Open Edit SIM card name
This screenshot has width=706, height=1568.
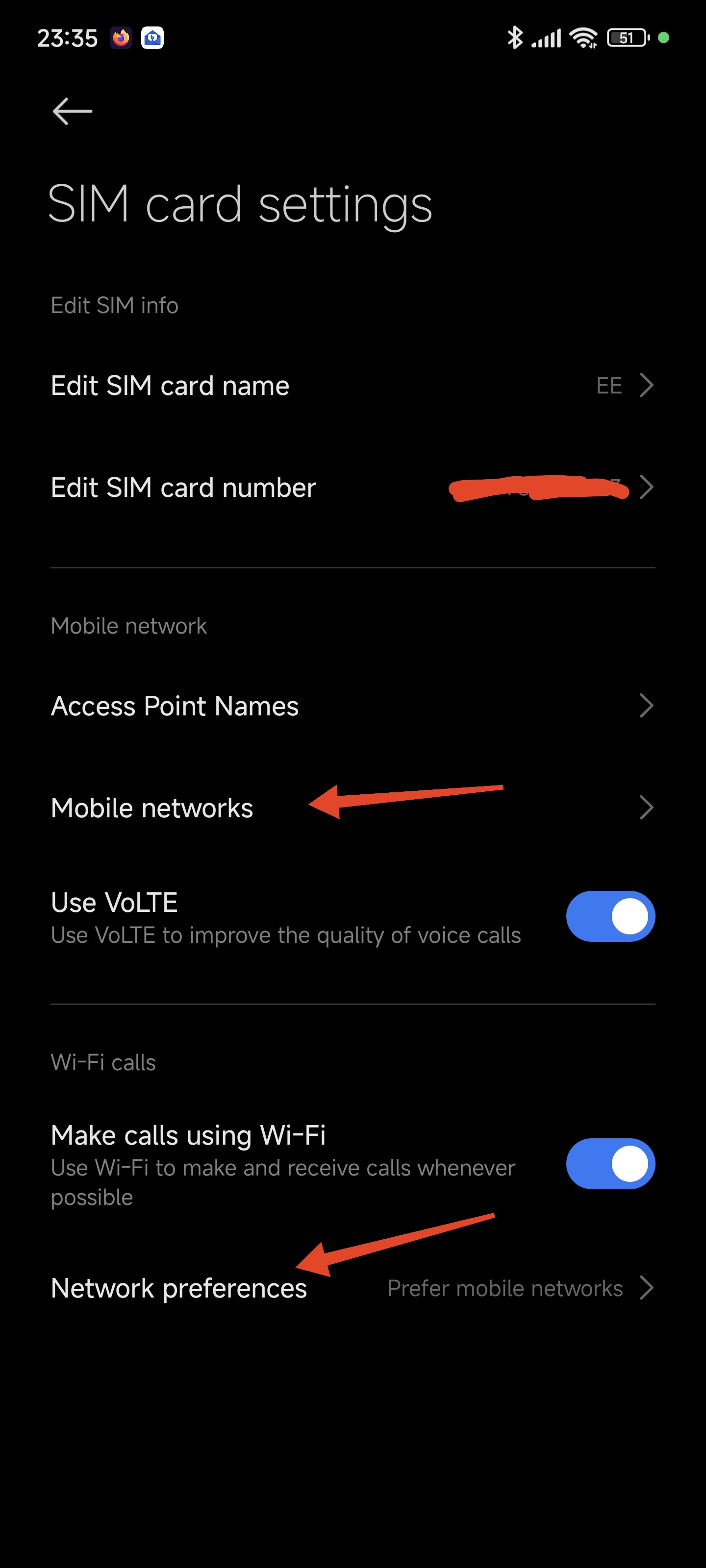pyautogui.click(x=352, y=386)
